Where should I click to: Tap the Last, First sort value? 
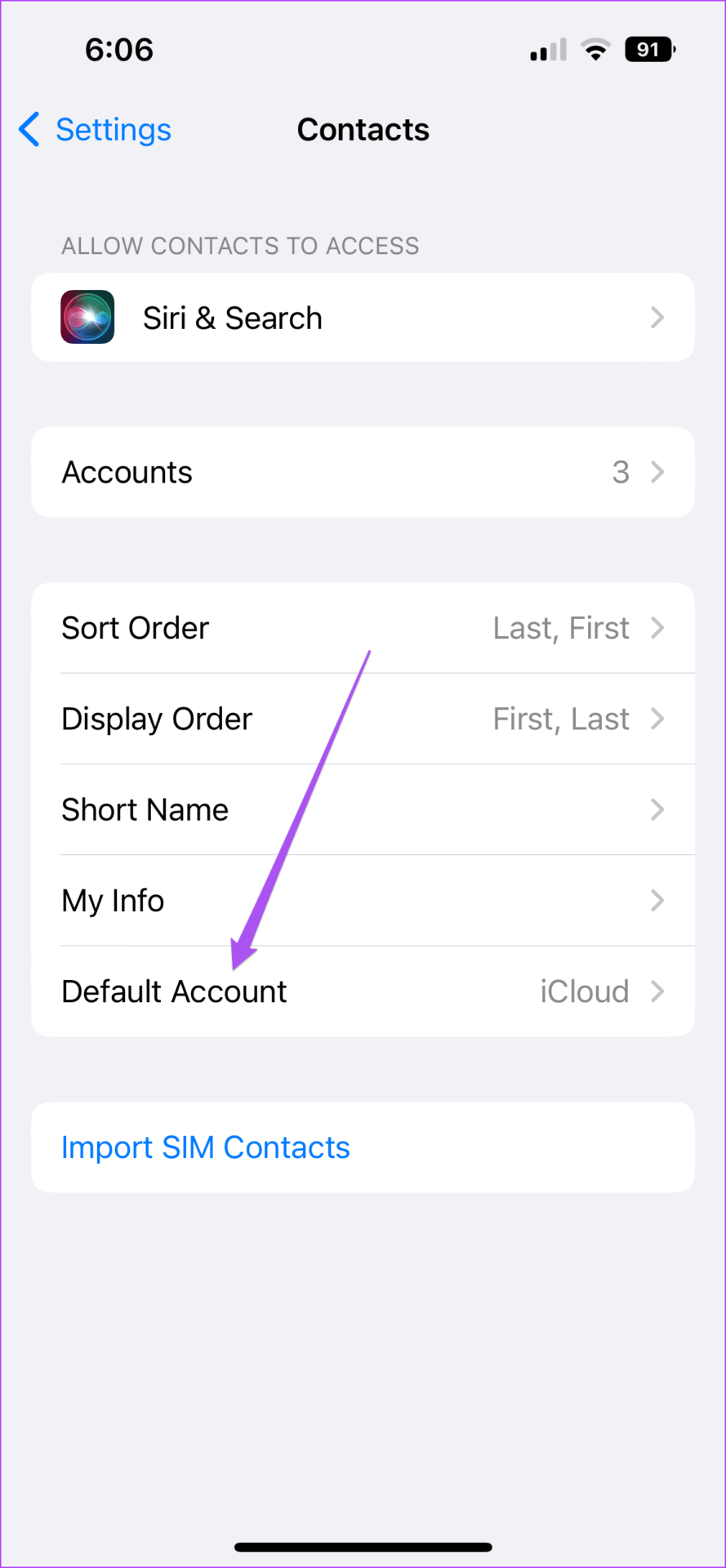click(561, 627)
